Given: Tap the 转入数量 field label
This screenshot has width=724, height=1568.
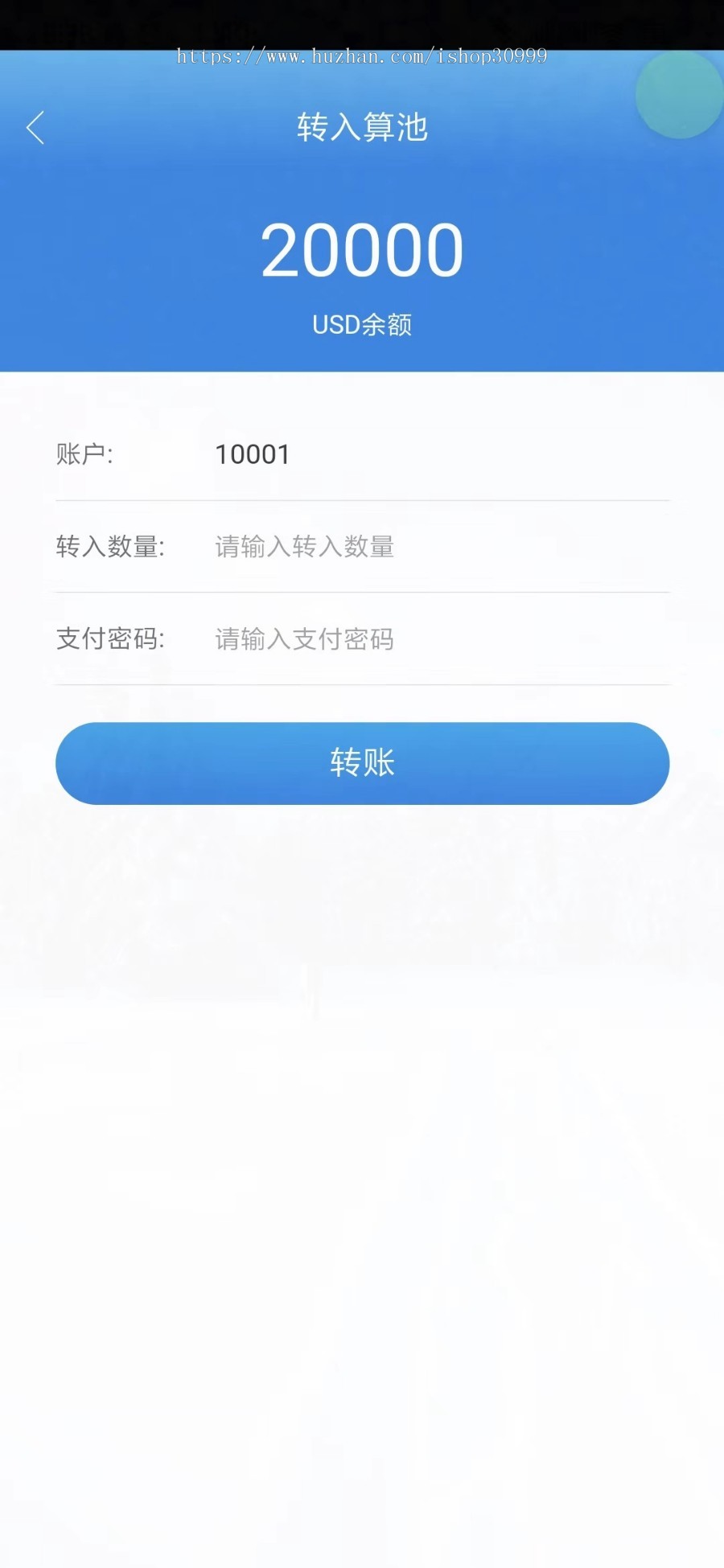Looking at the screenshot, I should point(111,548).
